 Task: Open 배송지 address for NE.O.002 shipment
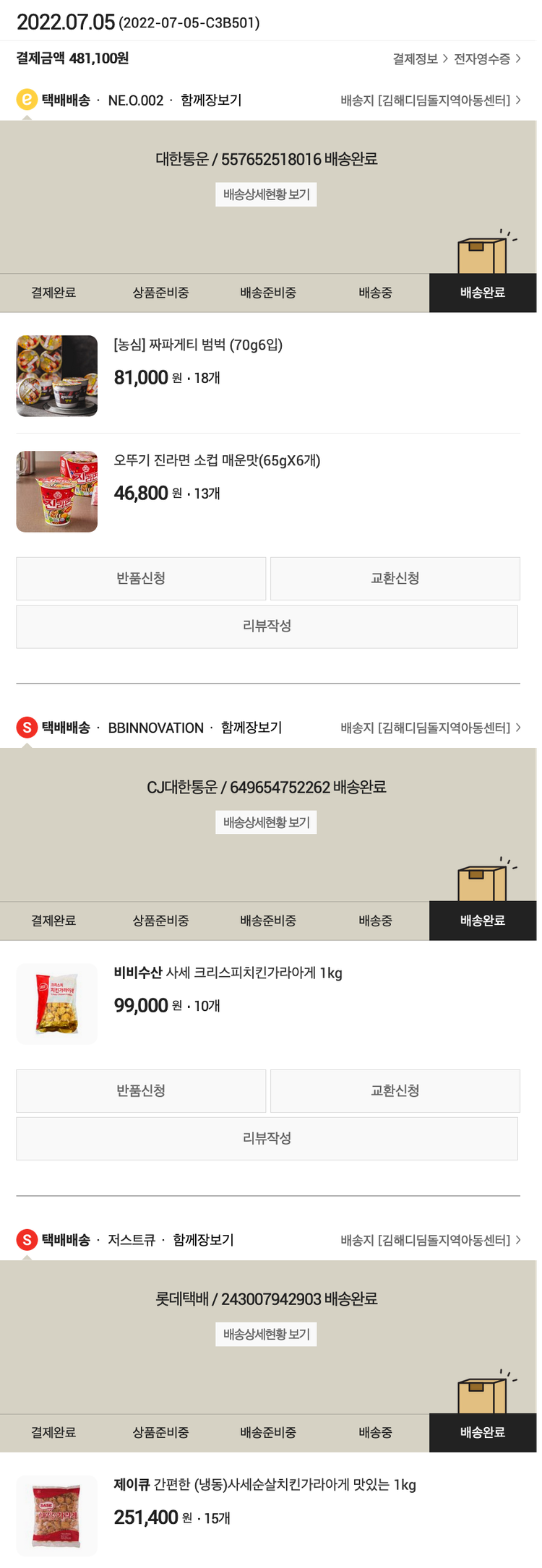[x=430, y=100]
